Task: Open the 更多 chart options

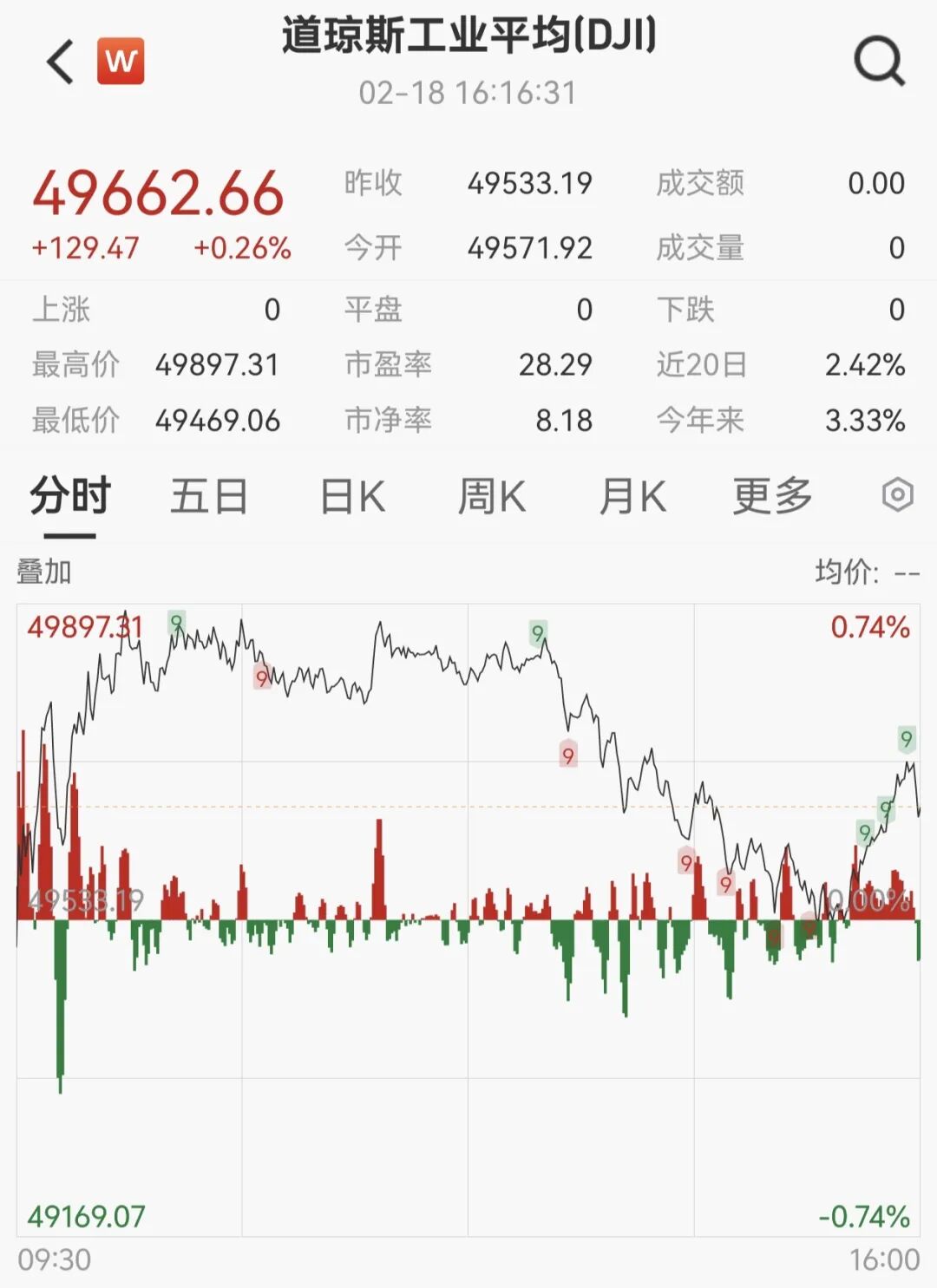Action: tap(772, 497)
